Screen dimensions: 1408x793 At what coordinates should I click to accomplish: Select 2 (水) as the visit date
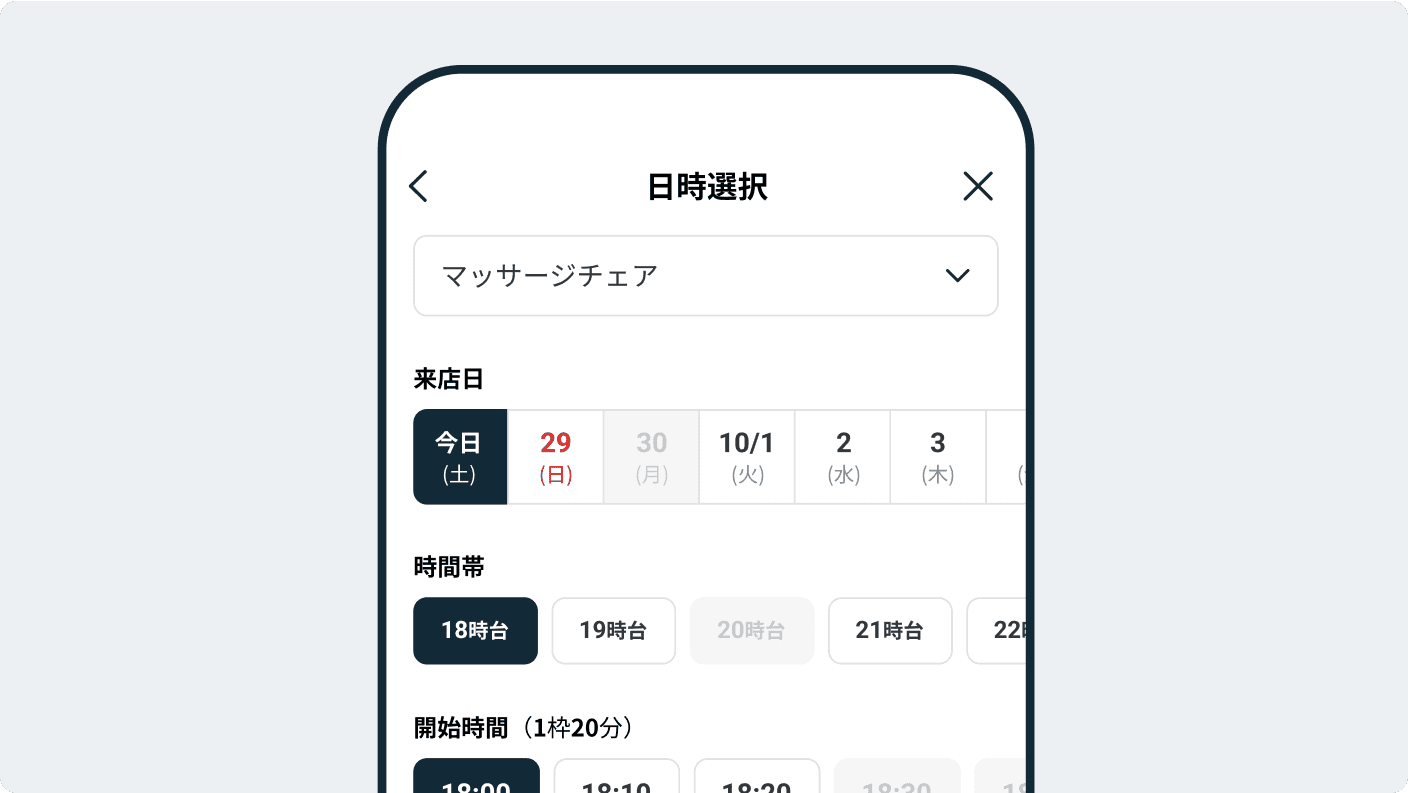[843, 457]
